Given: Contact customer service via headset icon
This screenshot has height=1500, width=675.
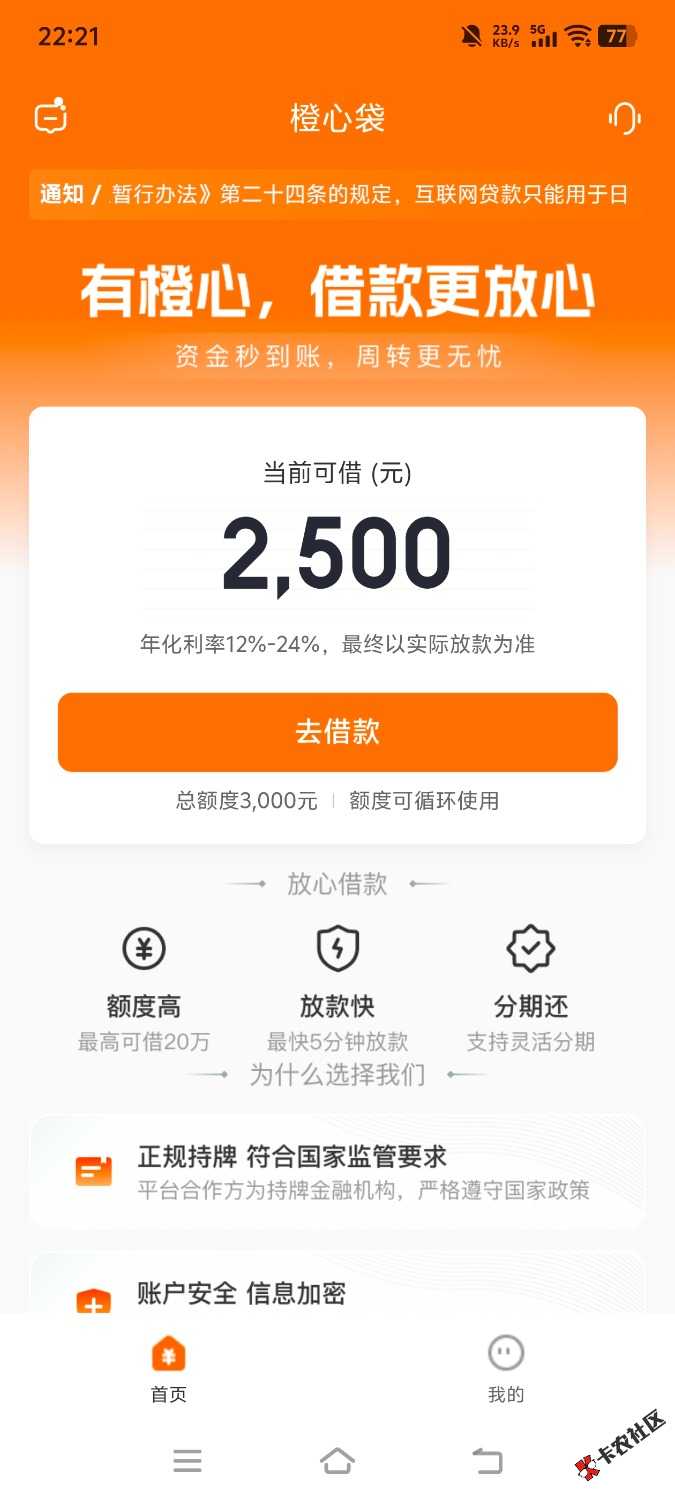Looking at the screenshot, I should click(624, 118).
